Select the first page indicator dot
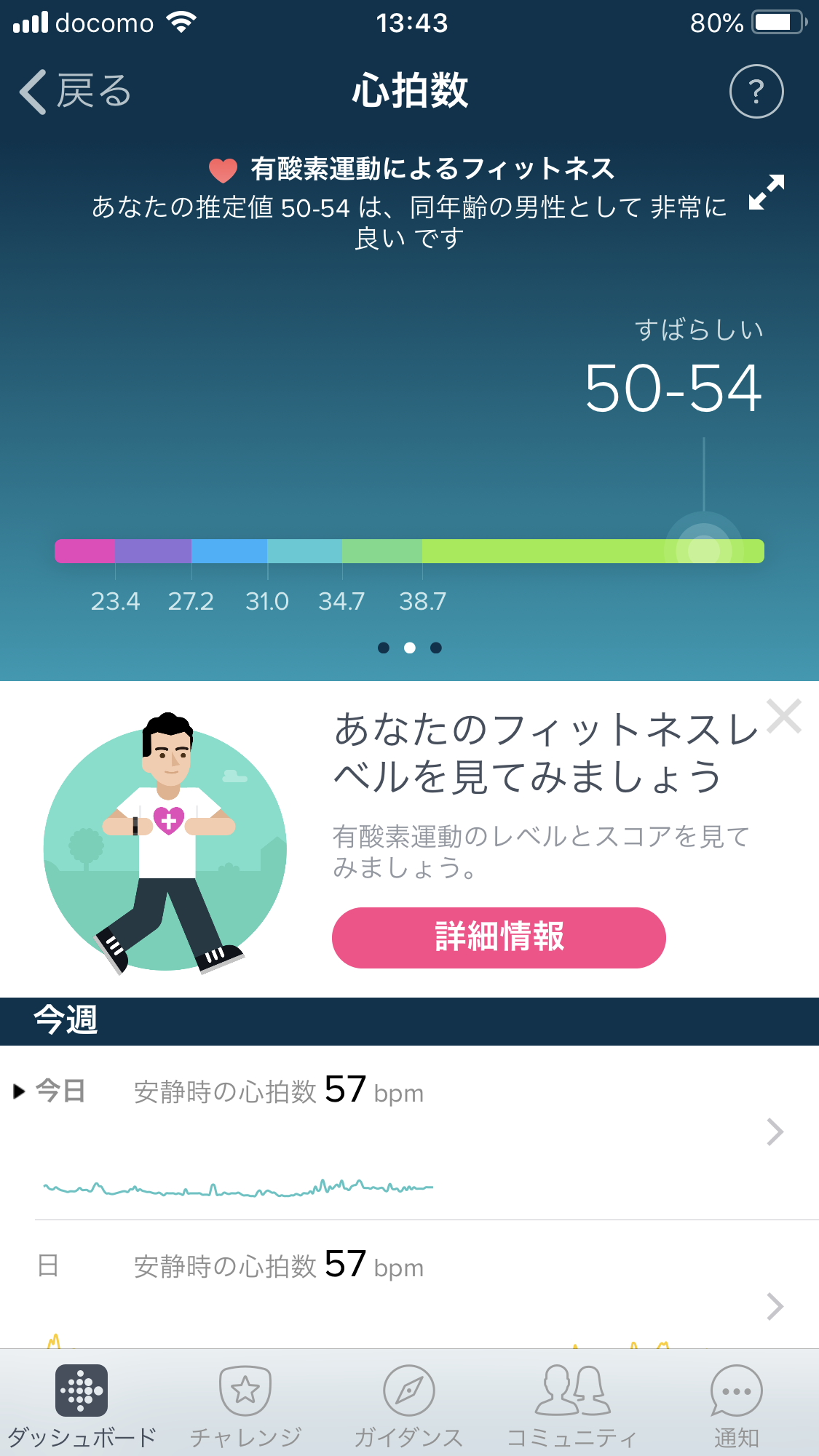This screenshot has height=1456, width=819. point(384,648)
